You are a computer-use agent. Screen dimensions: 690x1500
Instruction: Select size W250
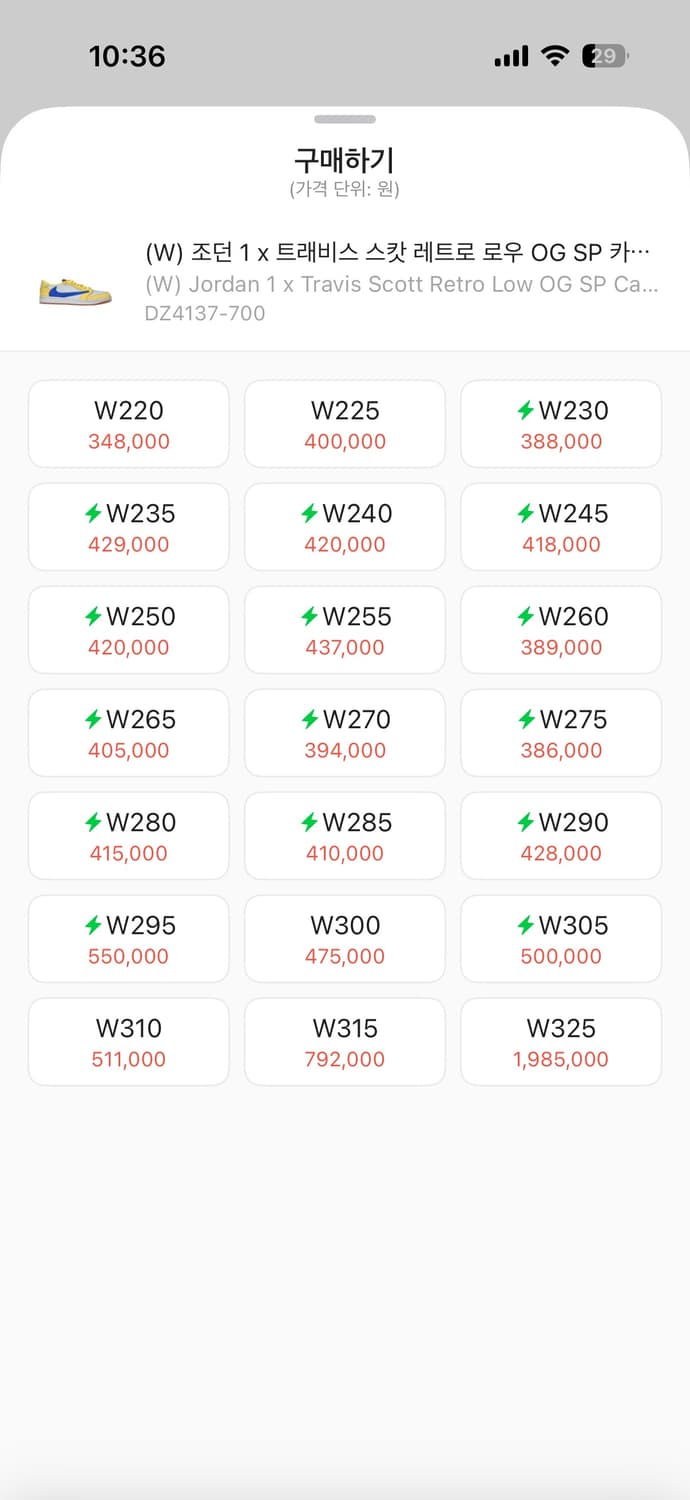(x=129, y=630)
